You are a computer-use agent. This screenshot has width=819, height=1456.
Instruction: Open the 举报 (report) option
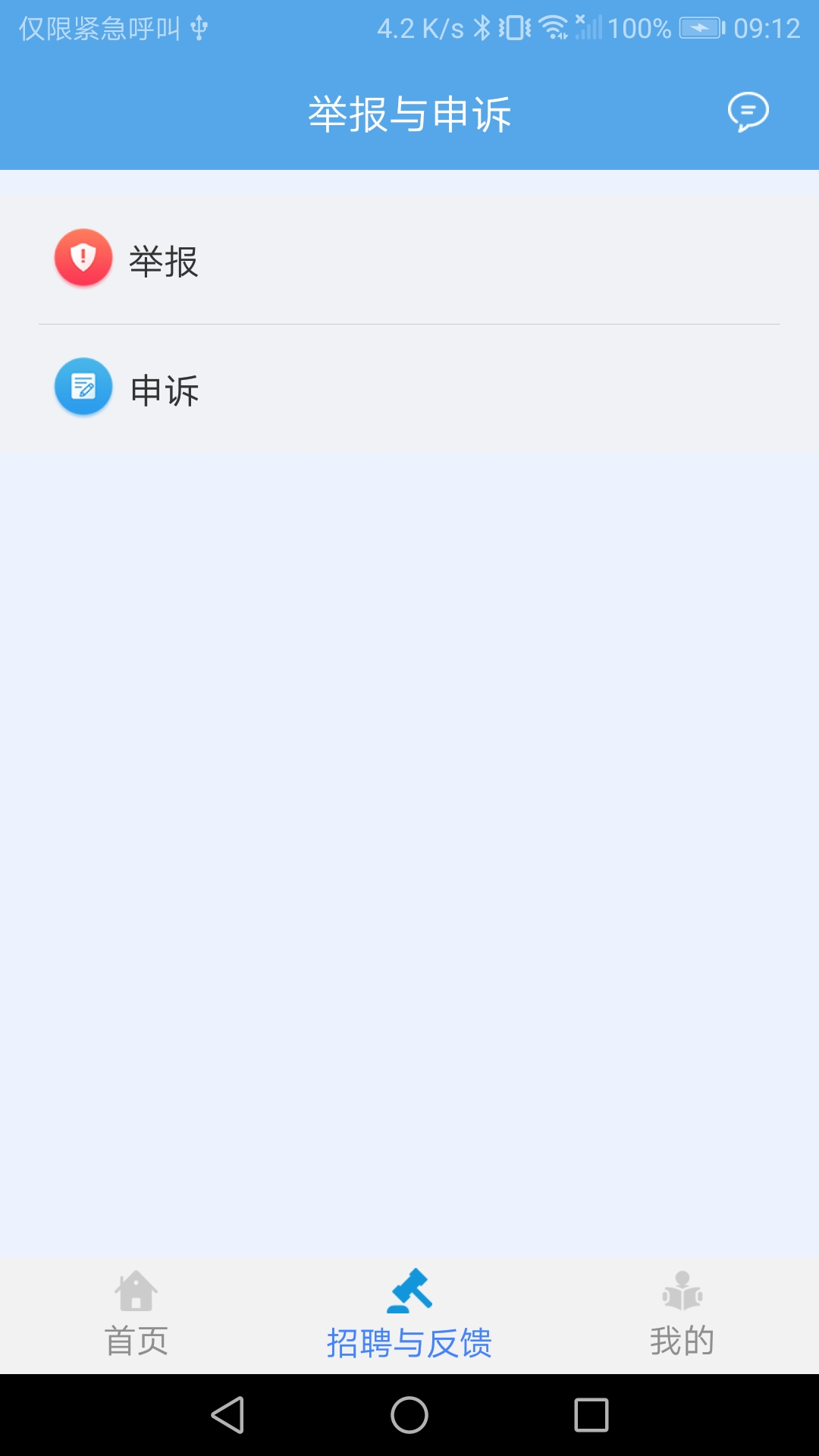click(x=409, y=260)
